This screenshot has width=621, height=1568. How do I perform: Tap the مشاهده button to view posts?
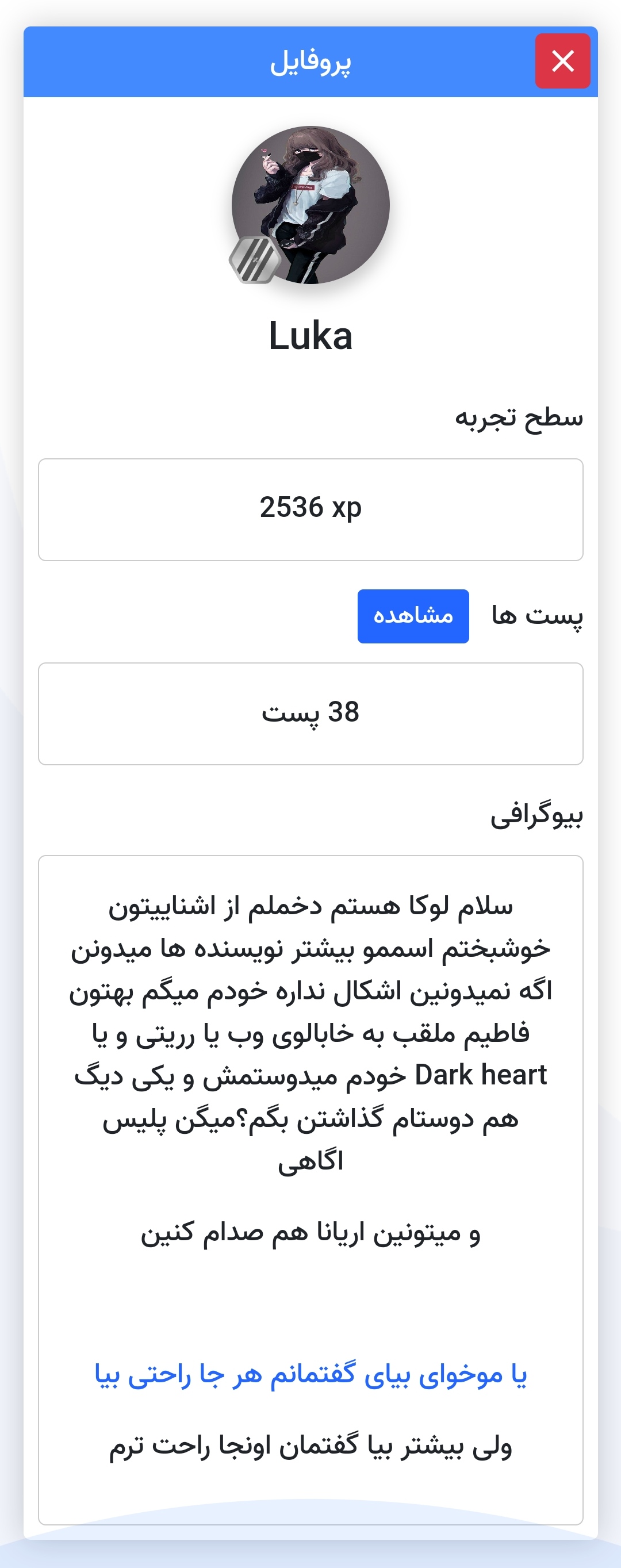pos(413,616)
